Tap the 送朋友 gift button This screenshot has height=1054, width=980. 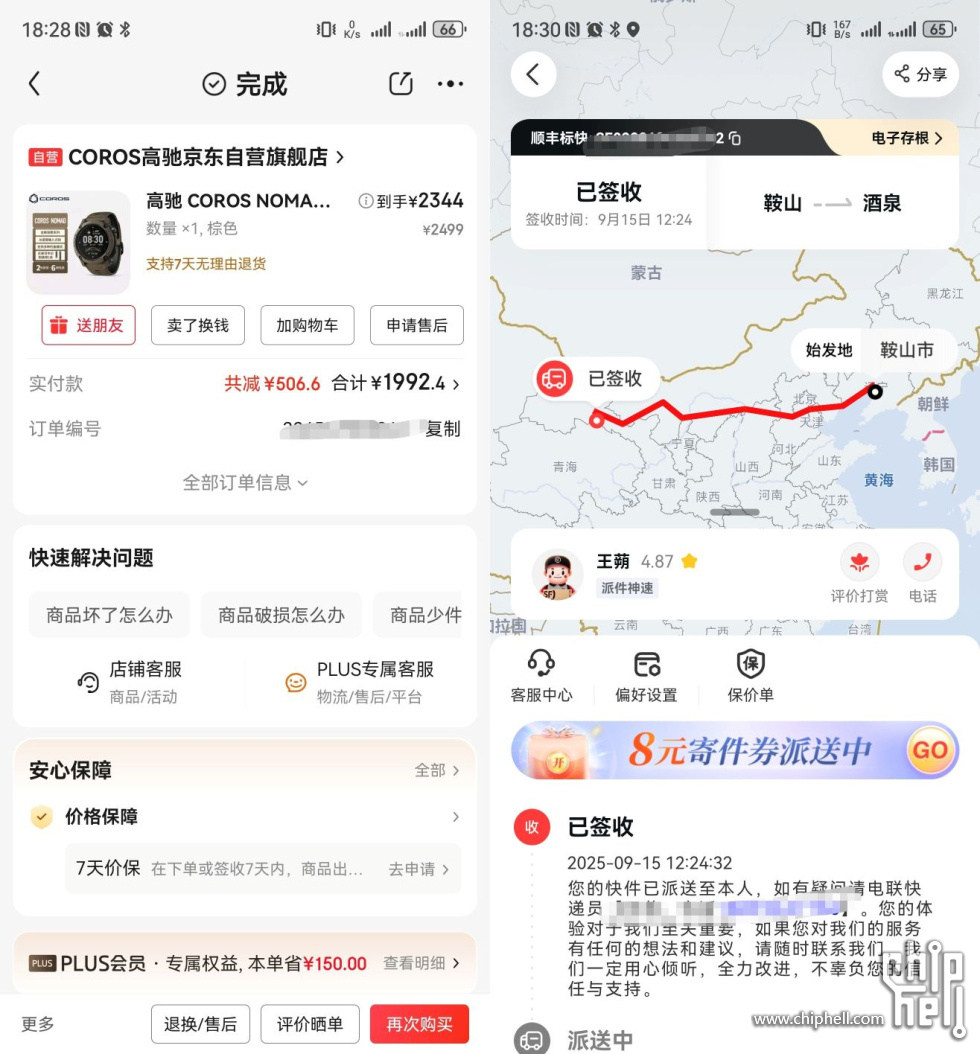tap(88, 325)
